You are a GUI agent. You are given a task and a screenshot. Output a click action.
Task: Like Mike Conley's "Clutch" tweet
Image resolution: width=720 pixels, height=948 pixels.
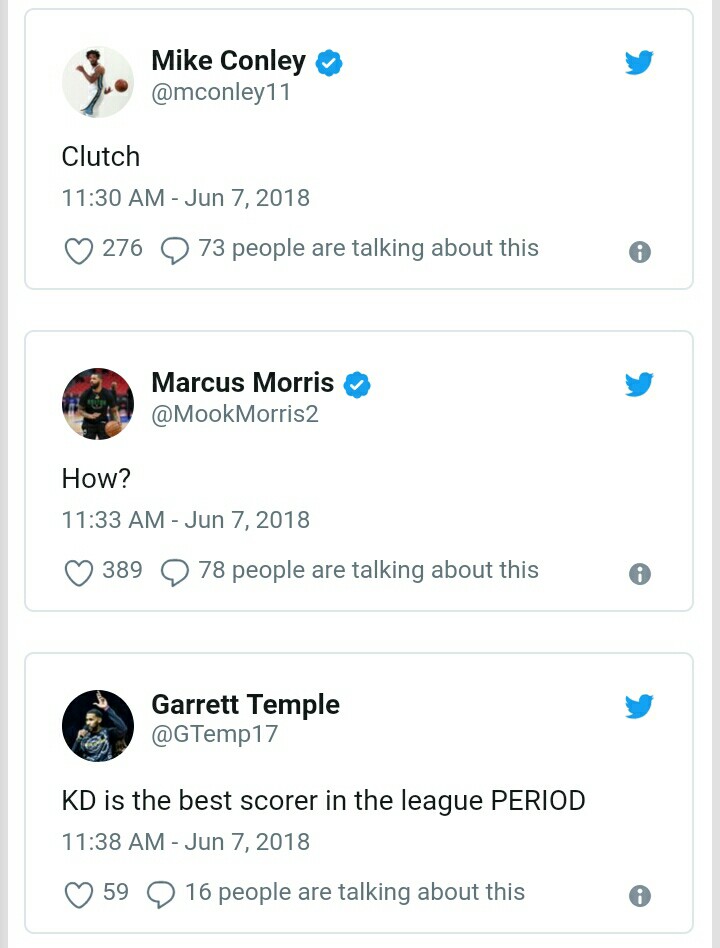coord(79,250)
